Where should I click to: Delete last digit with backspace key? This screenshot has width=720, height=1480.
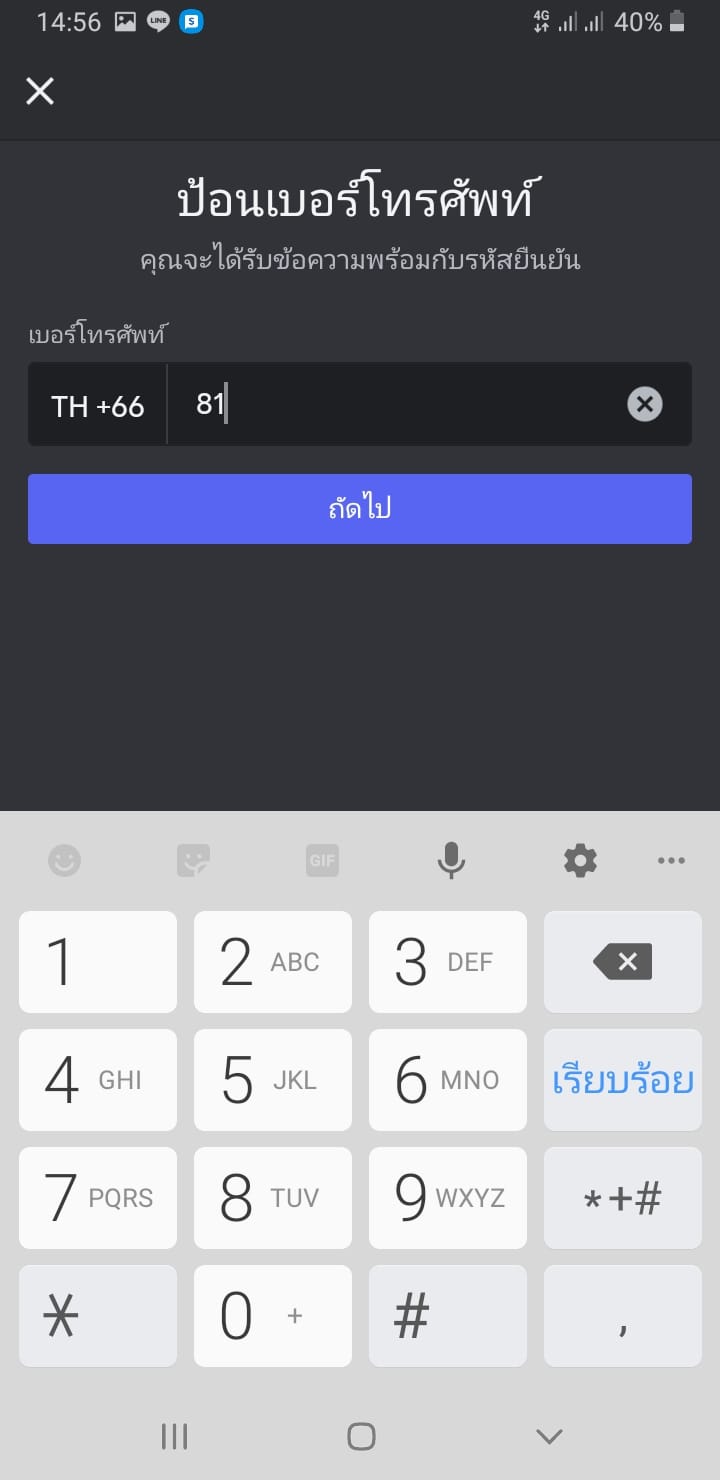coord(622,962)
